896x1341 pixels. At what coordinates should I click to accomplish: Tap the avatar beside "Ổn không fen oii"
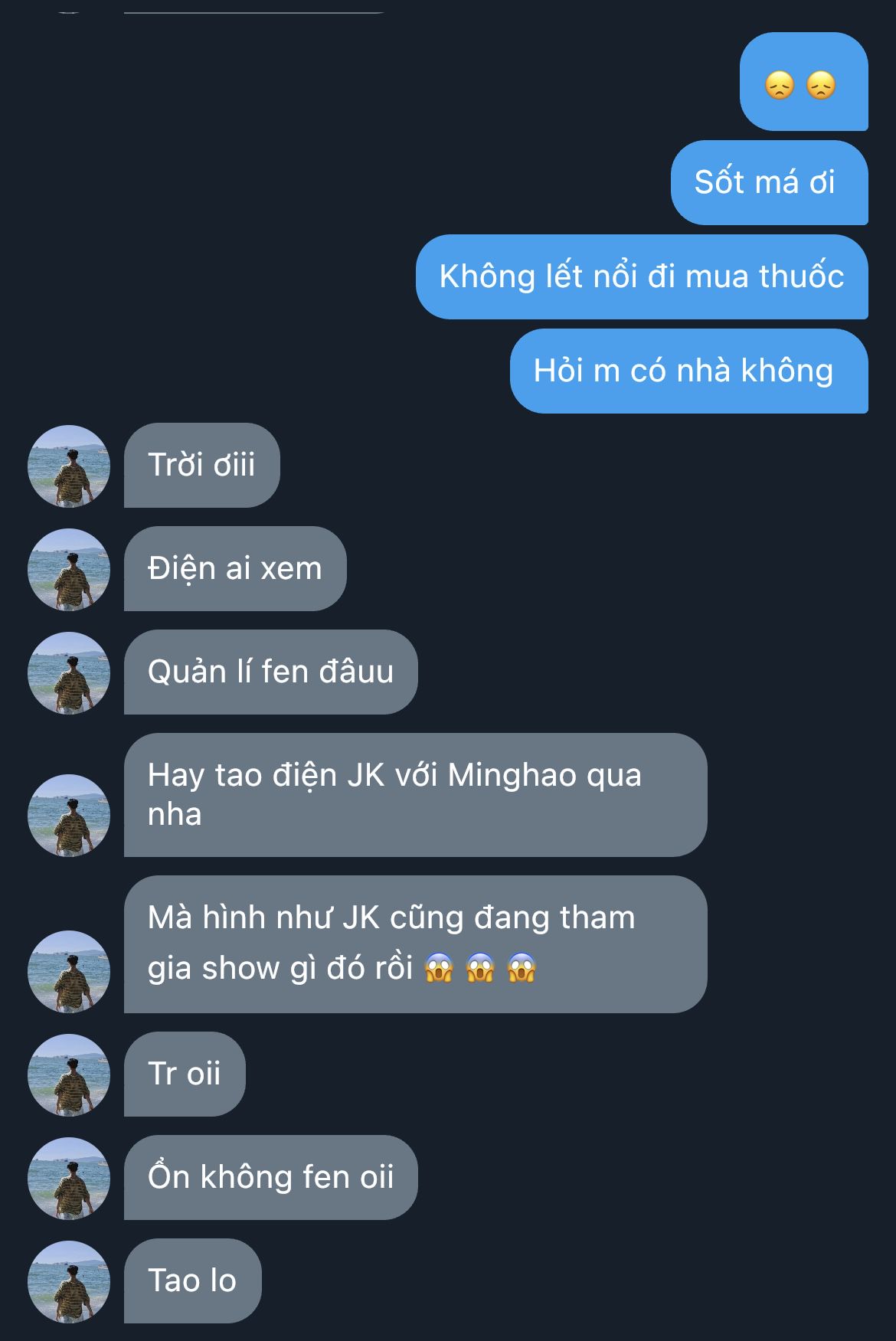coord(69,1178)
